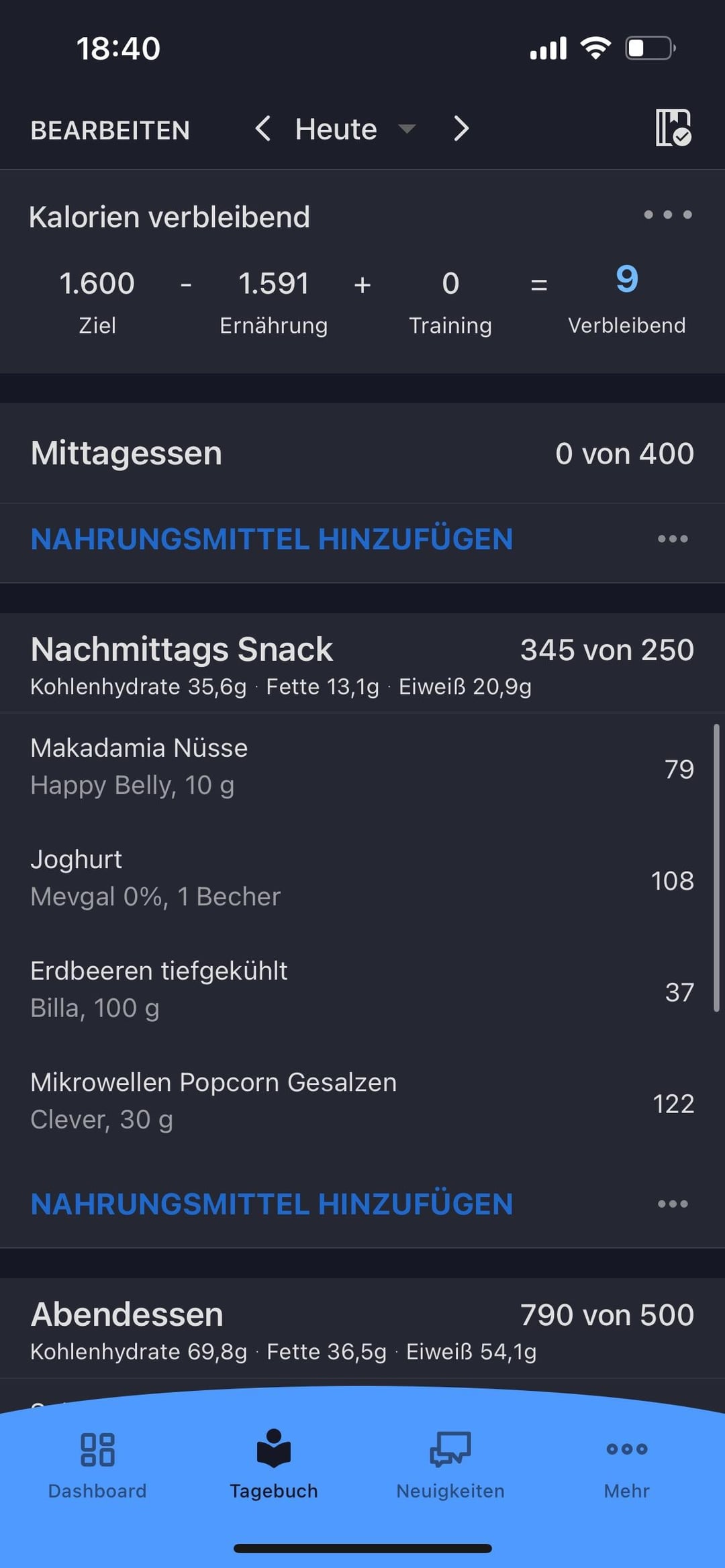This screenshot has height=1568, width=725.
Task: Open more options for Mittagessen
Action: pos(673,539)
